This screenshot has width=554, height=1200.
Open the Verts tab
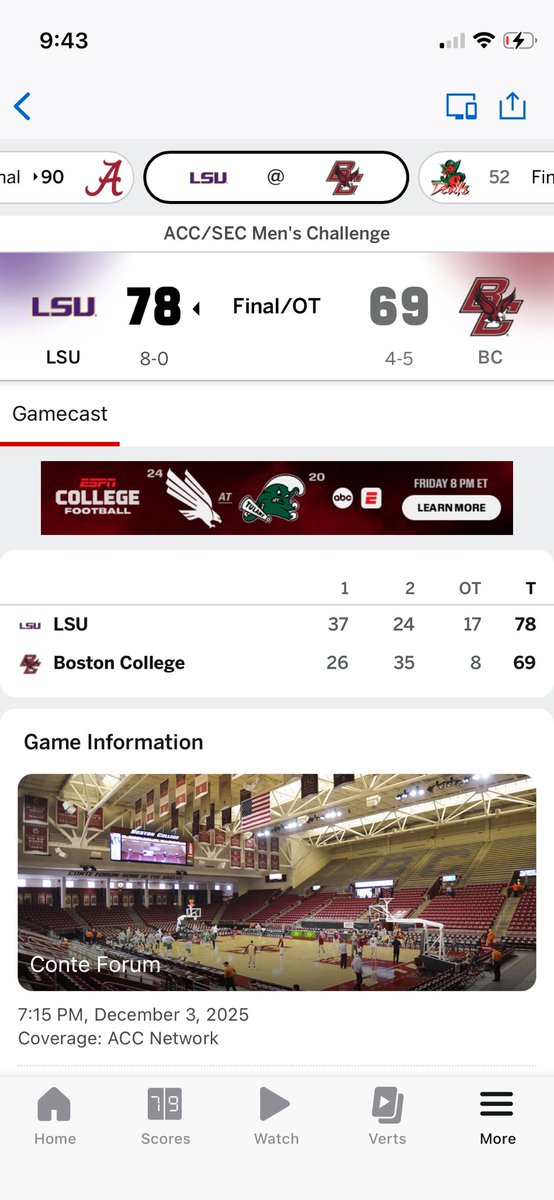387,1116
